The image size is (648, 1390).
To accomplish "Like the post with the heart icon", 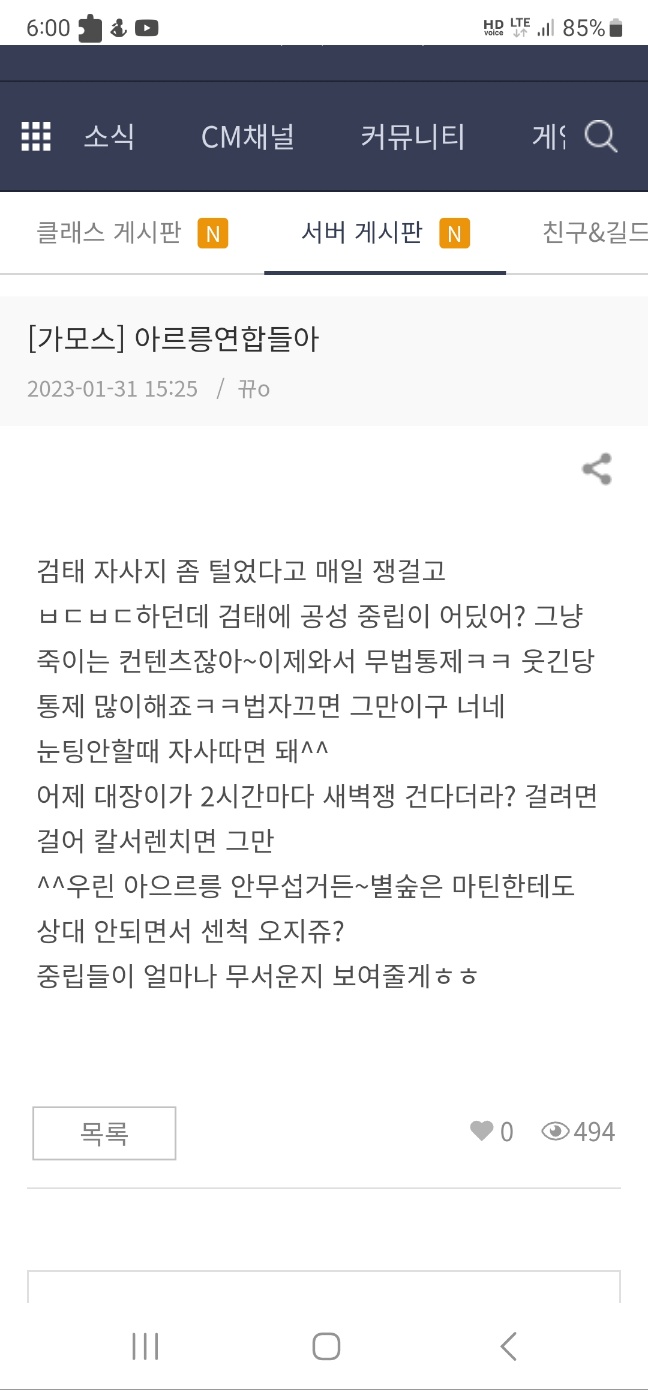I will point(482,1131).
